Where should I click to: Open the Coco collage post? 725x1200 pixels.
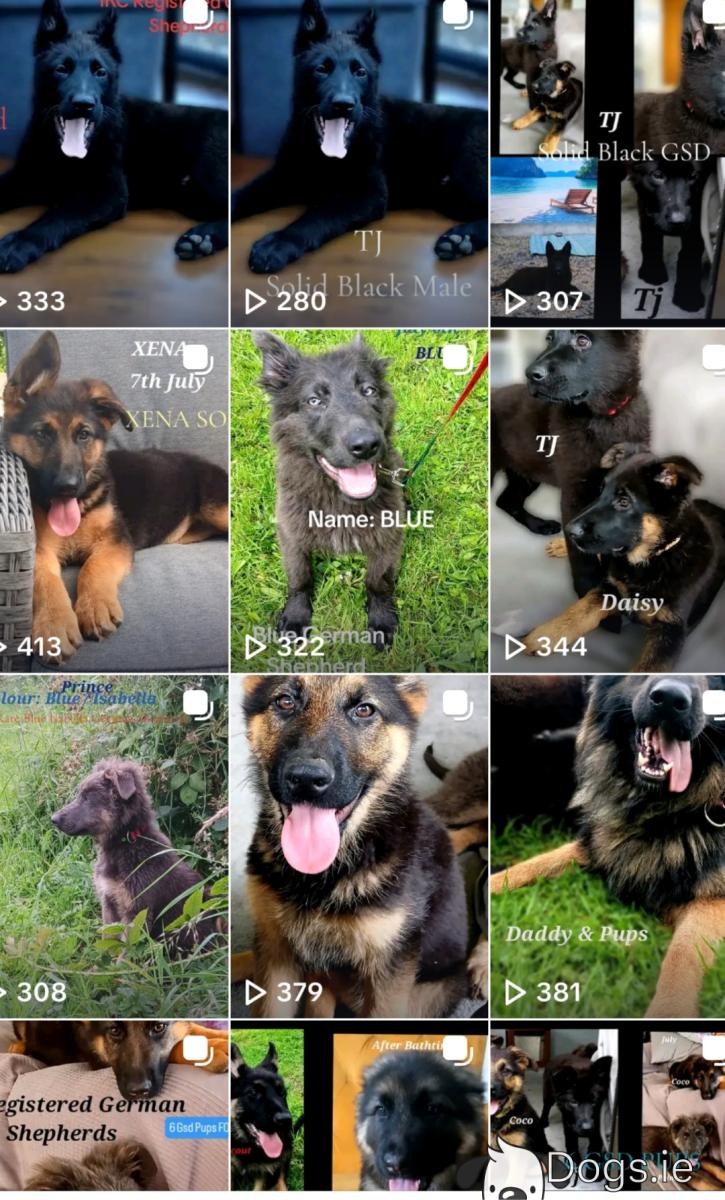coord(608,1110)
